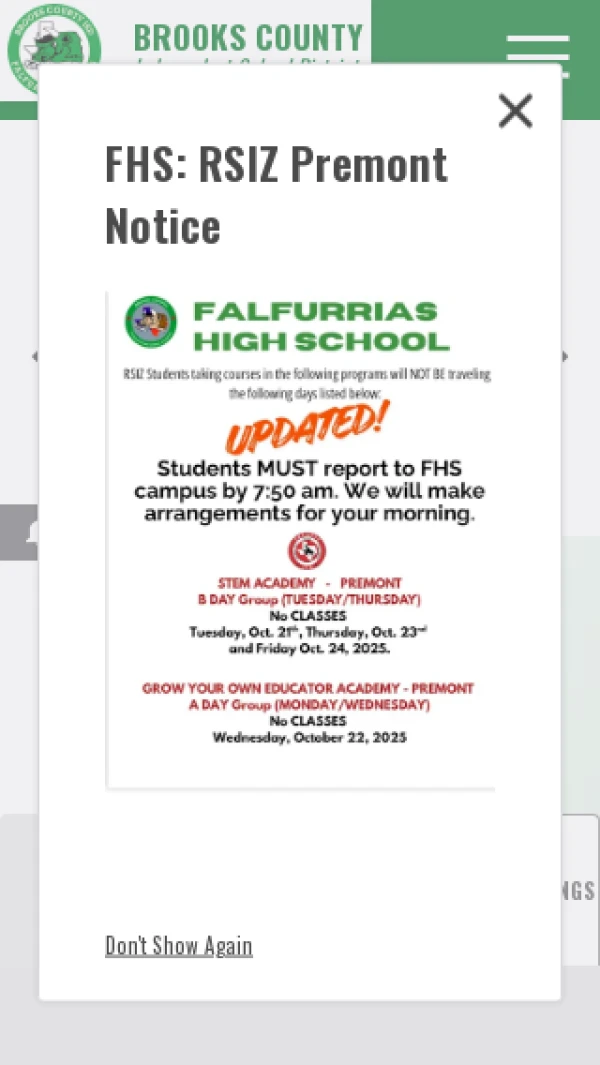Screen dimensions: 600x1065
Task: Tap the Don't Show Again link
Action: click(179, 945)
